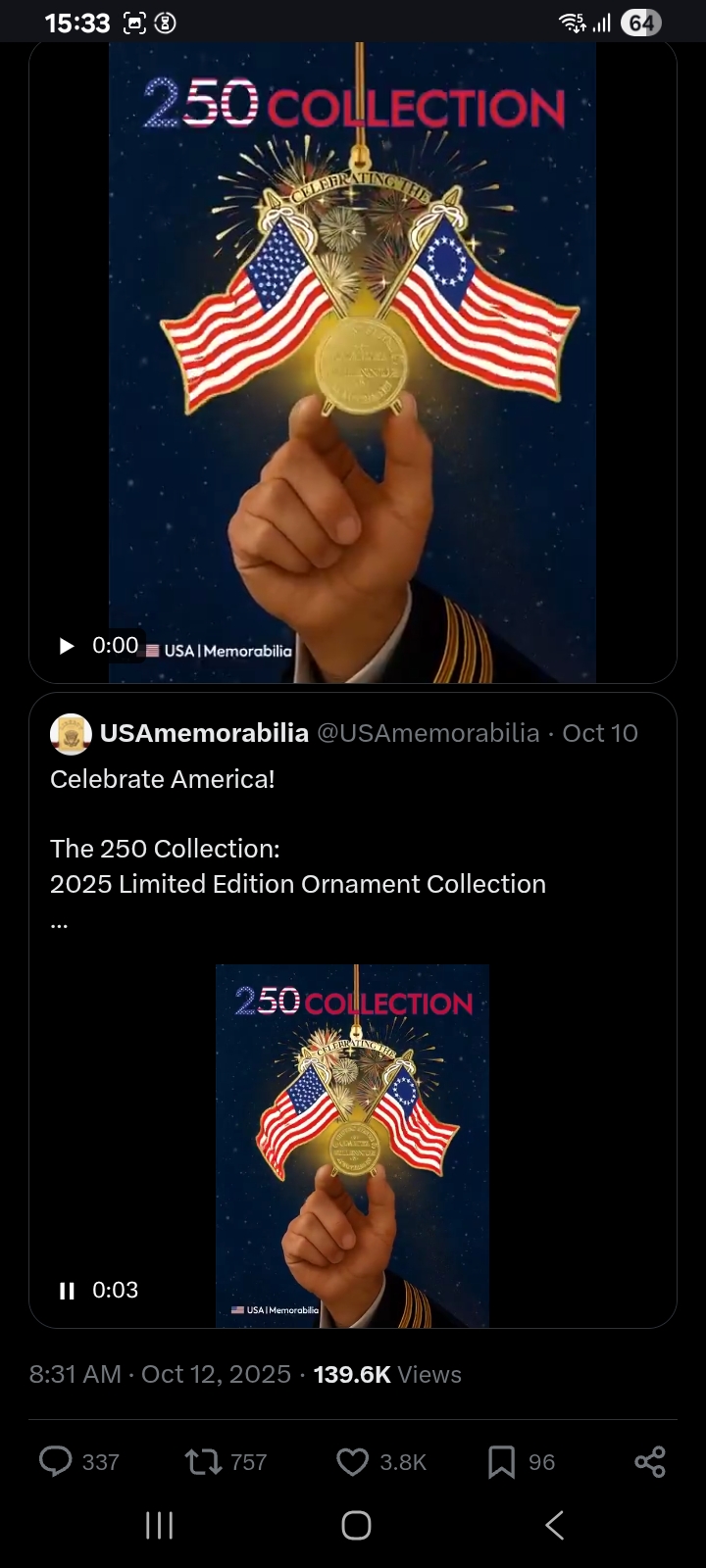Viewport: 706px width, 1568px height.
Task: Play the top 250 Collection video
Action: pos(67,646)
